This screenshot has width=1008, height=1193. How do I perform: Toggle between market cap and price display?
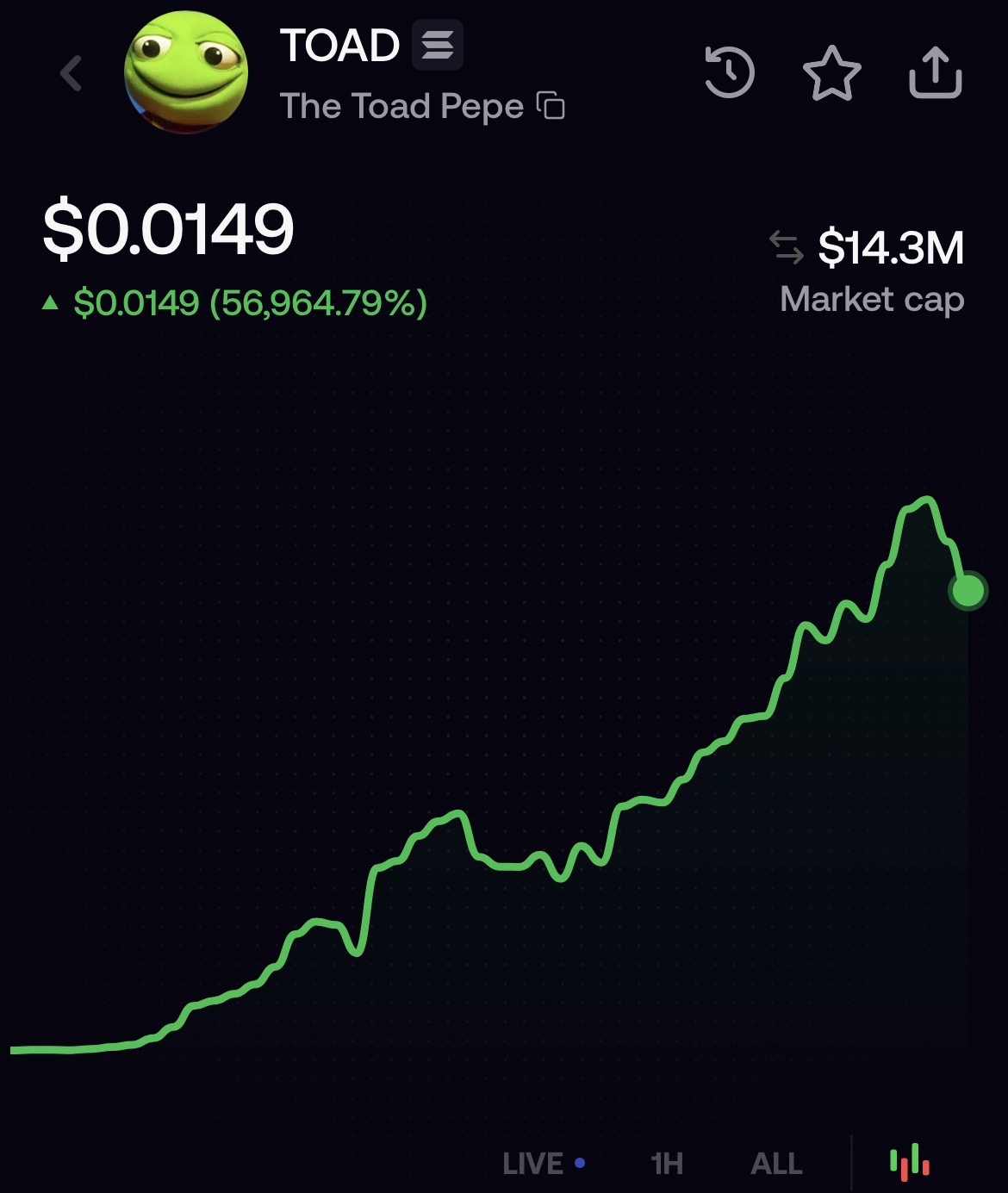pos(787,247)
